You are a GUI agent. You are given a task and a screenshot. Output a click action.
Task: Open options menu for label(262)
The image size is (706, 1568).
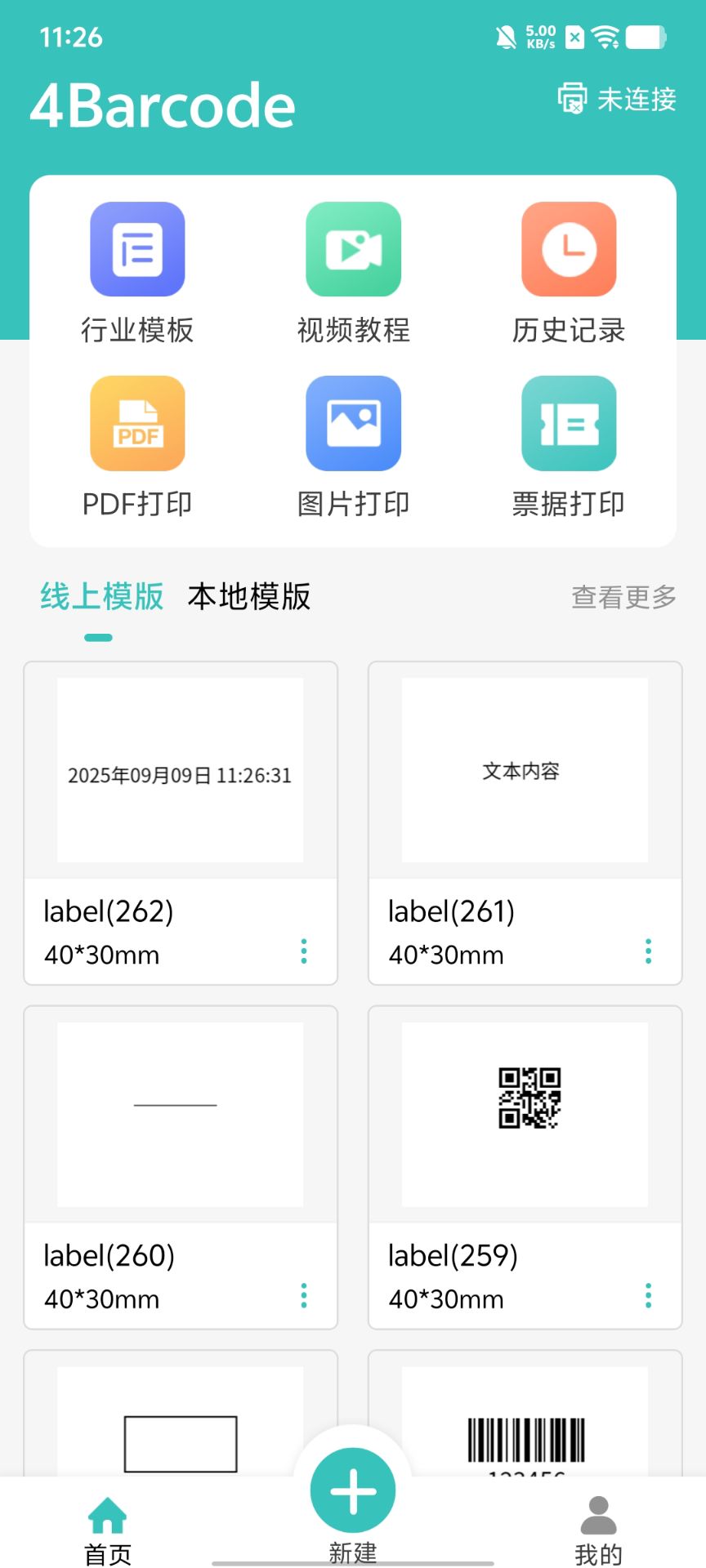pyautogui.click(x=303, y=950)
